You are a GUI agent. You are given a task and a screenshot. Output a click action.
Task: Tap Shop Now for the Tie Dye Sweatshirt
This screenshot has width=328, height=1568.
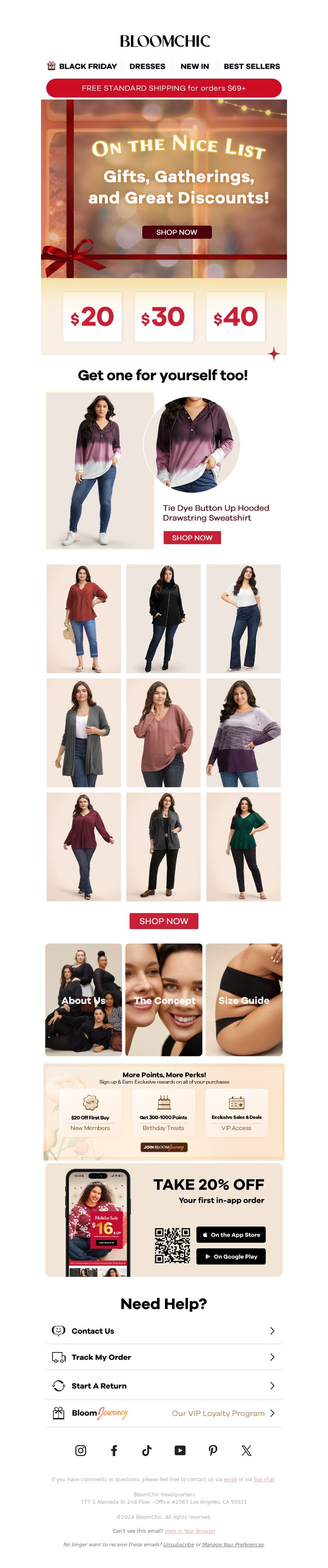pos(191,538)
